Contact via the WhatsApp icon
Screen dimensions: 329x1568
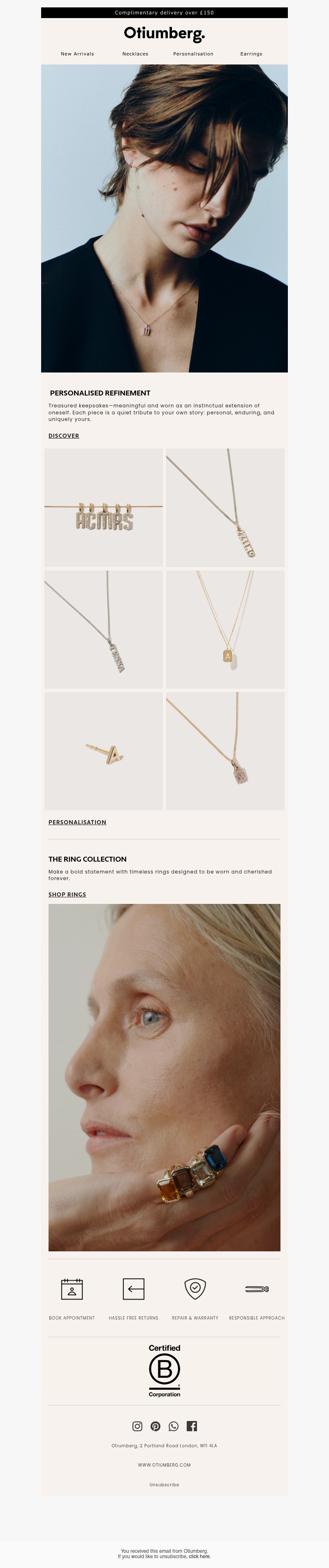pos(174,1426)
